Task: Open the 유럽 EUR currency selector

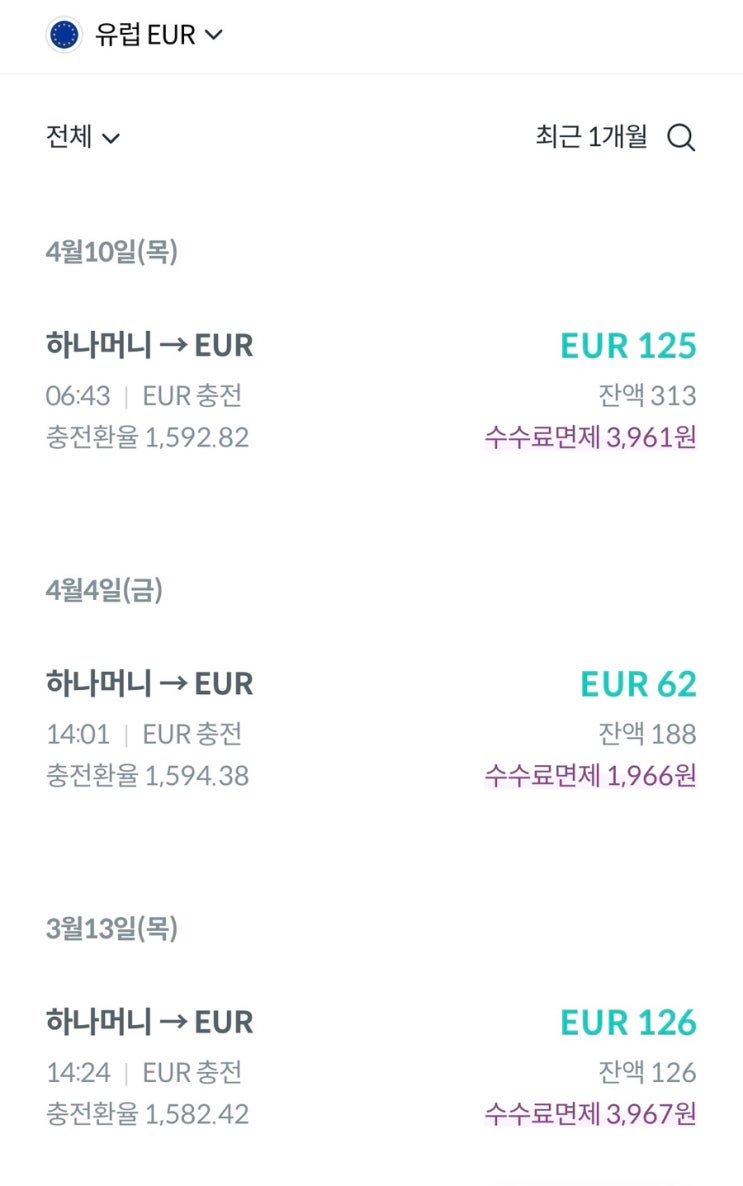Action: (135, 35)
